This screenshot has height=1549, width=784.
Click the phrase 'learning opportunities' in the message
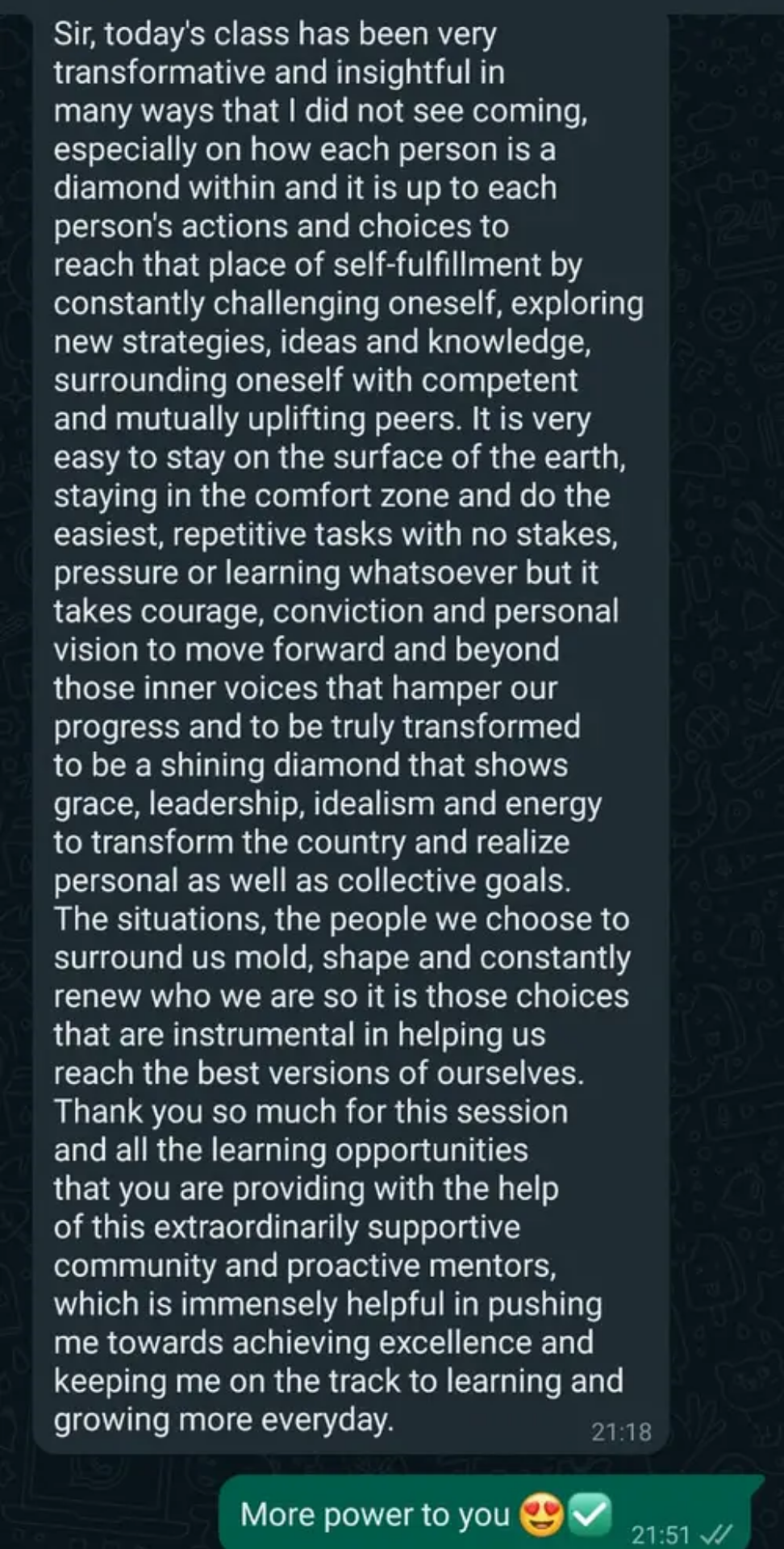click(x=363, y=1150)
